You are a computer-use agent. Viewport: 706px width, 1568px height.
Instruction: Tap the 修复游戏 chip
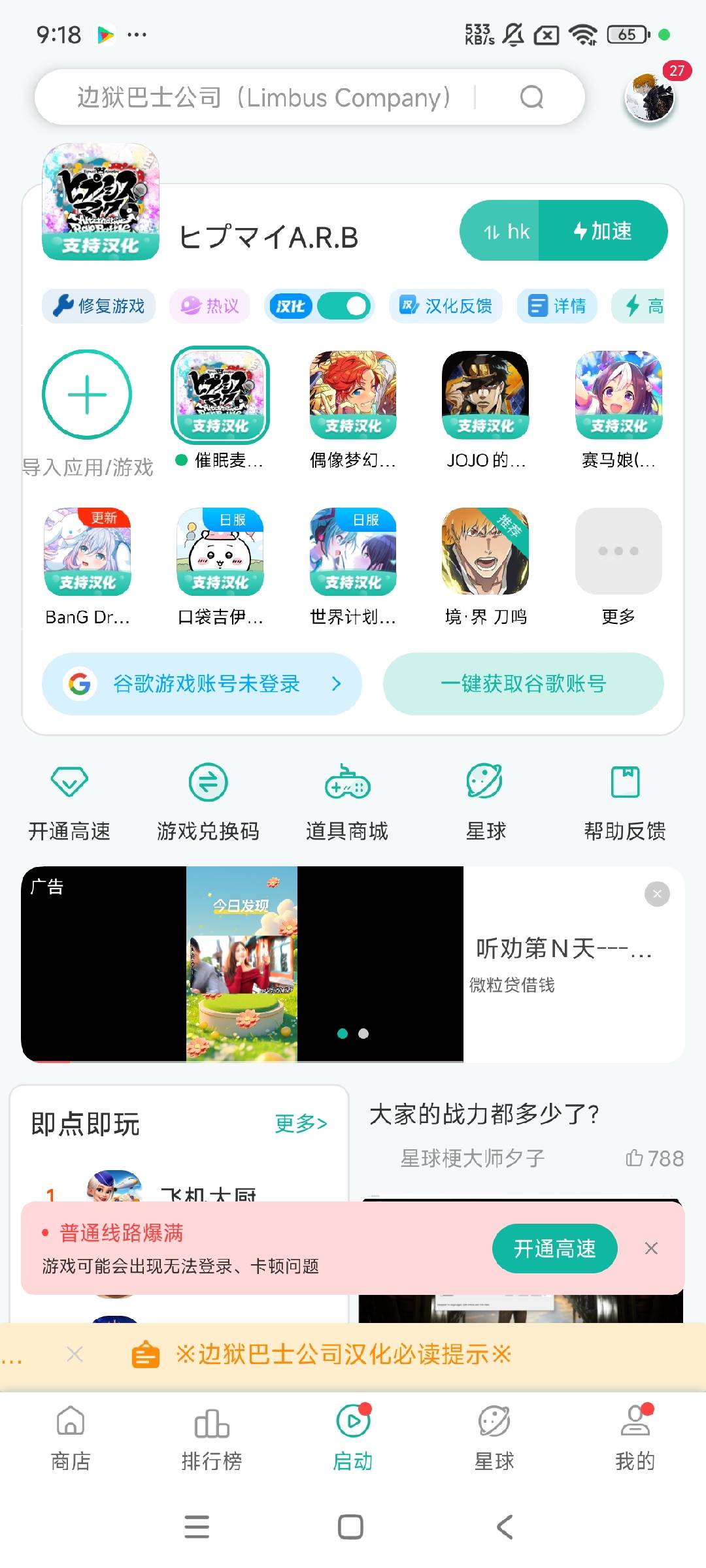point(99,306)
